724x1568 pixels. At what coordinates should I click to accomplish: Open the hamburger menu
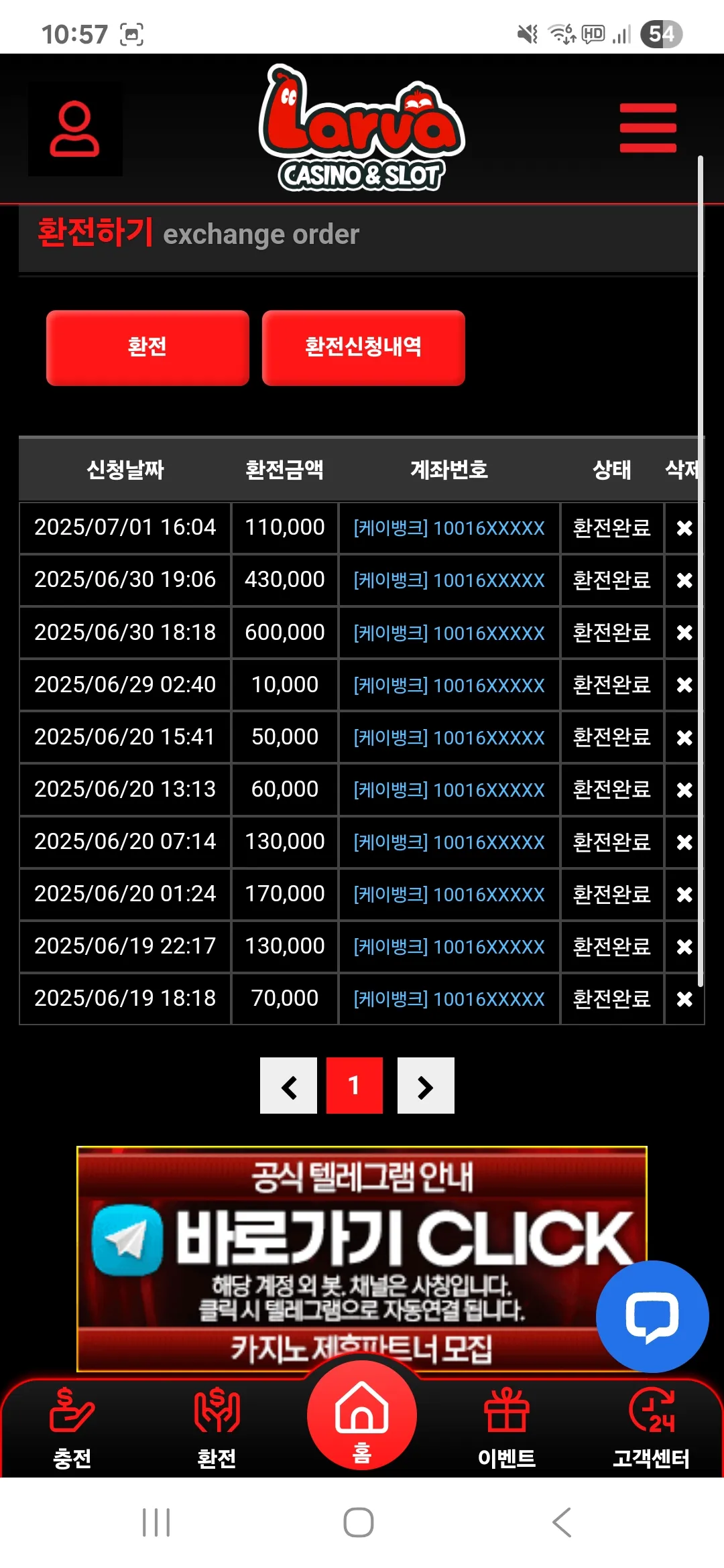pyautogui.click(x=648, y=128)
